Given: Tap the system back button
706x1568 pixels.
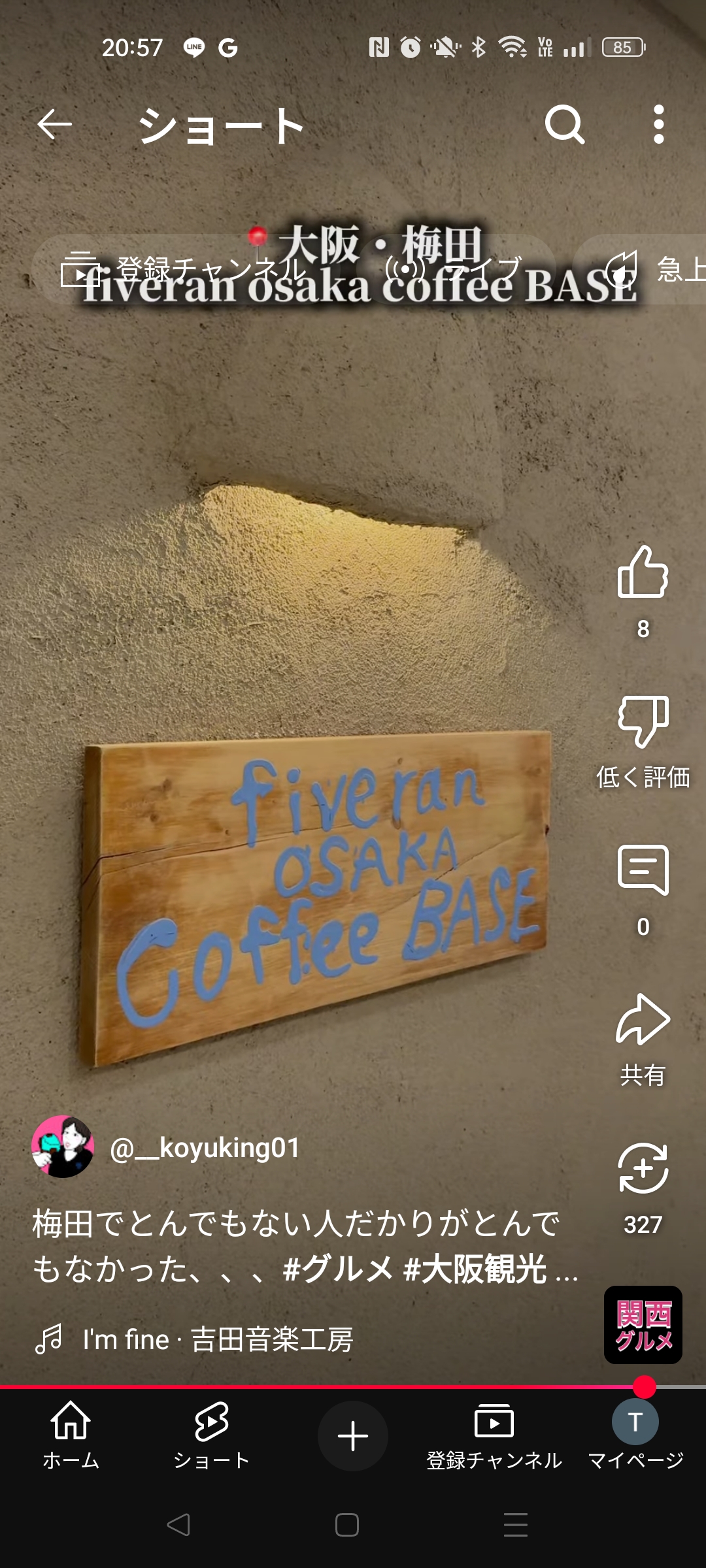Looking at the screenshot, I should [178, 1525].
